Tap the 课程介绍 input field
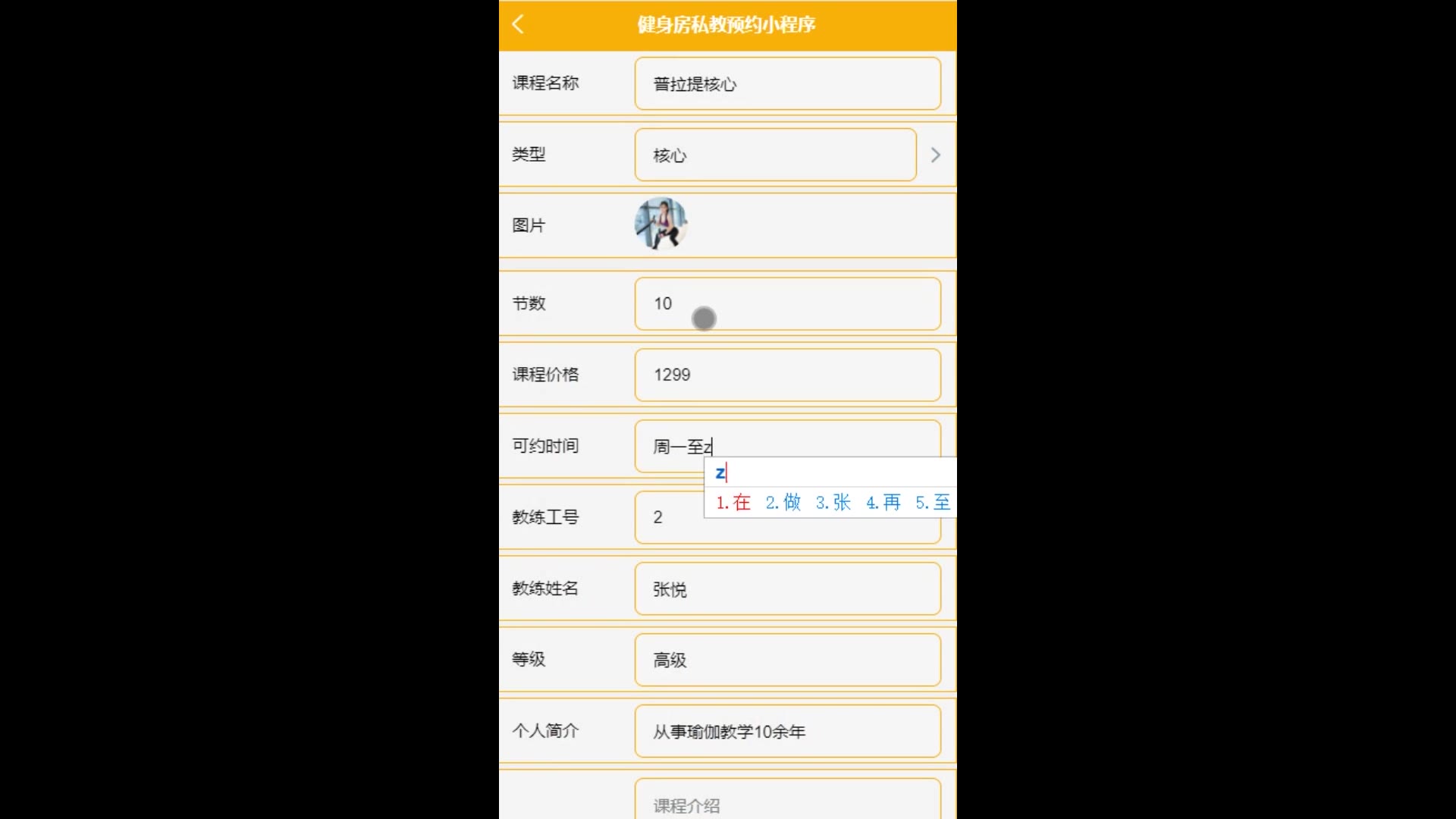 click(x=787, y=802)
